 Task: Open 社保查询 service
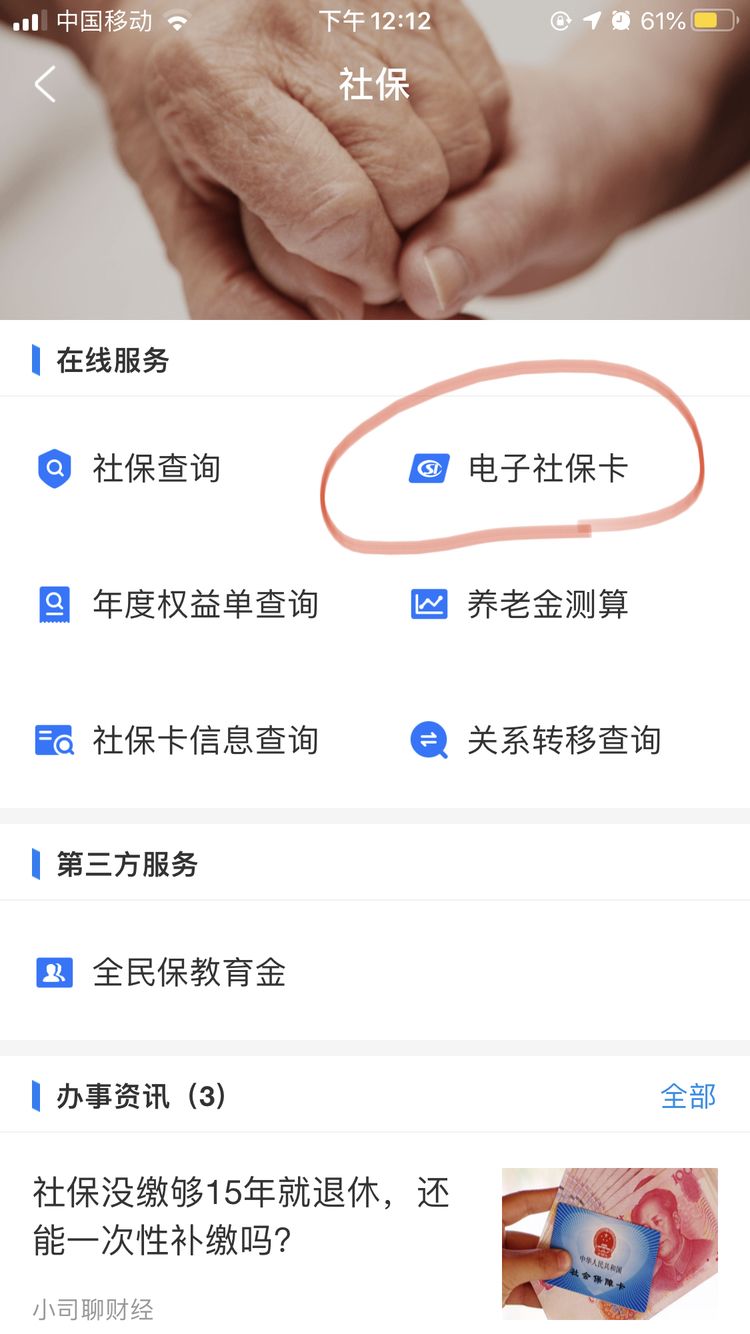tap(130, 468)
